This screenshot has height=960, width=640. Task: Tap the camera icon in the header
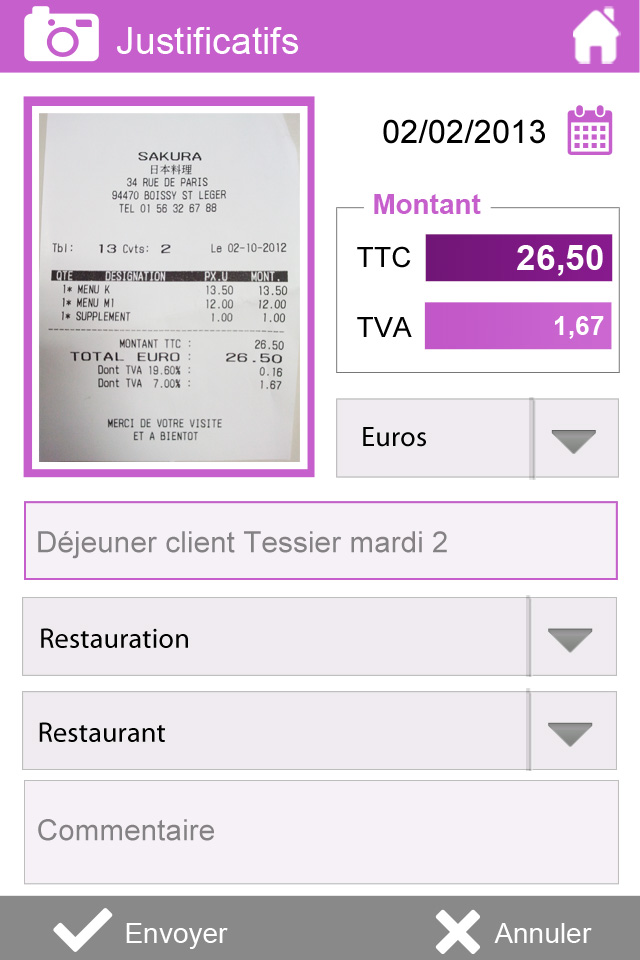61,36
